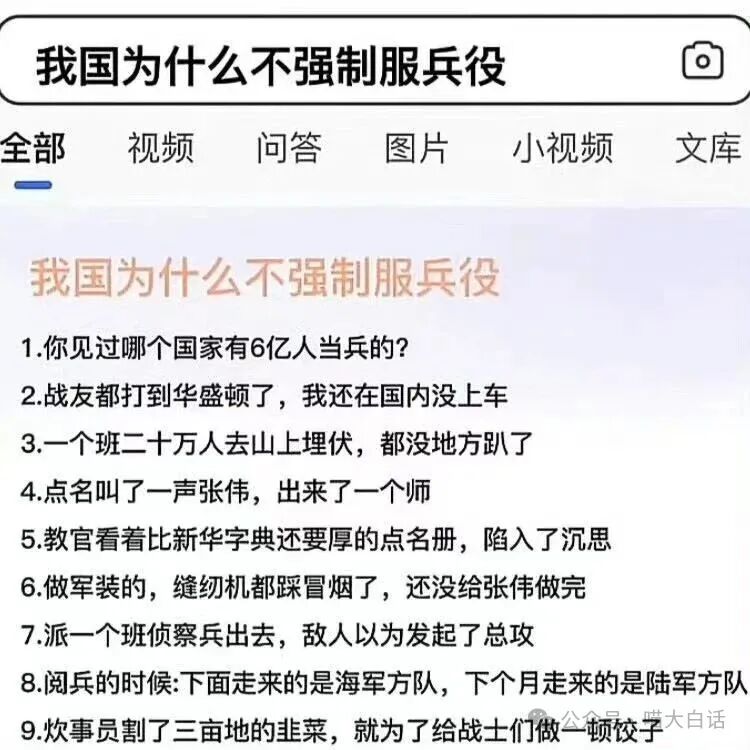
Task: Switch to the 问答 tab
Action: (x=288, y=148)
